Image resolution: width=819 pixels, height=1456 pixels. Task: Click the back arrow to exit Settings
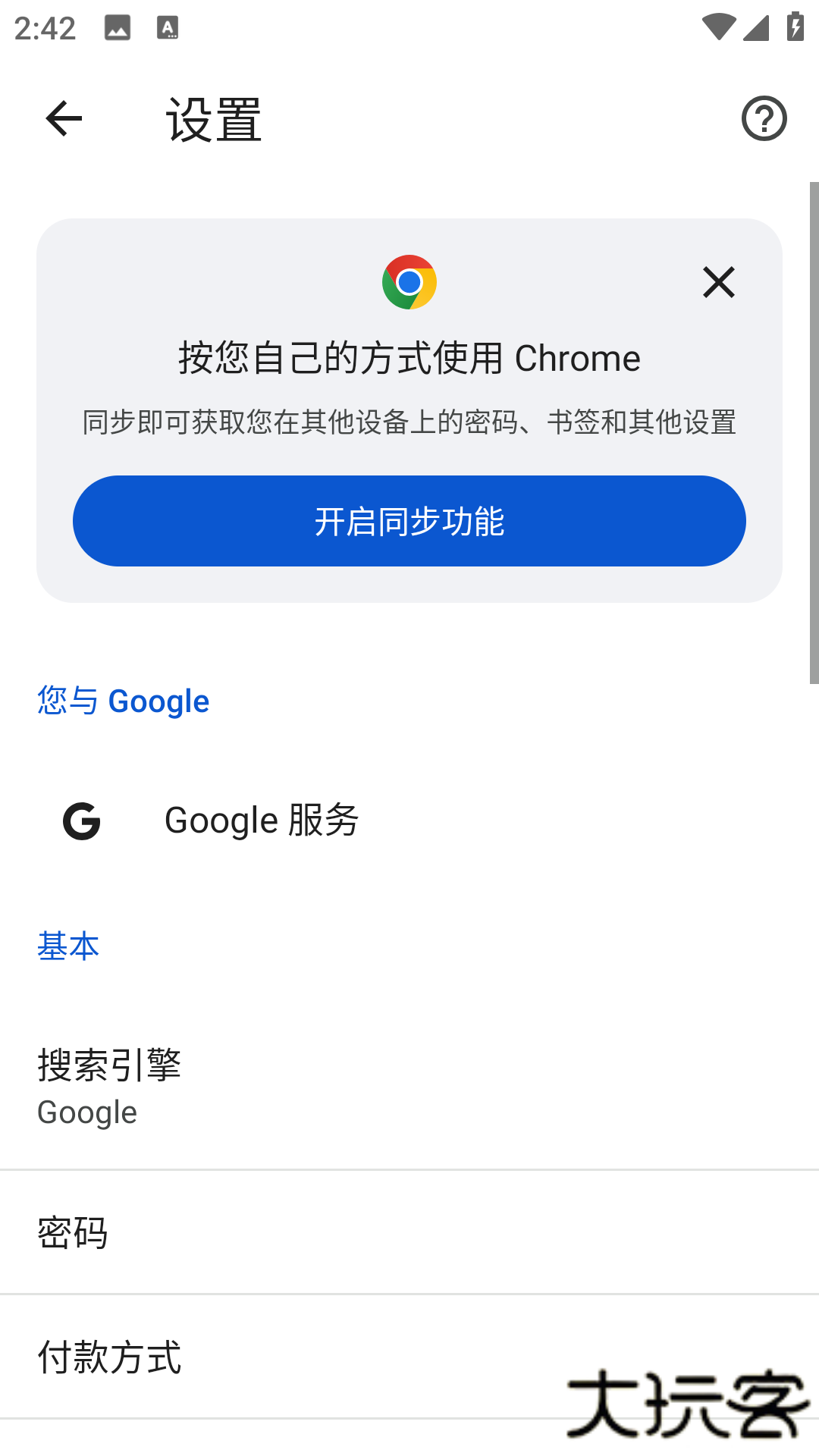pyautogui.click(x=63, y=118)
